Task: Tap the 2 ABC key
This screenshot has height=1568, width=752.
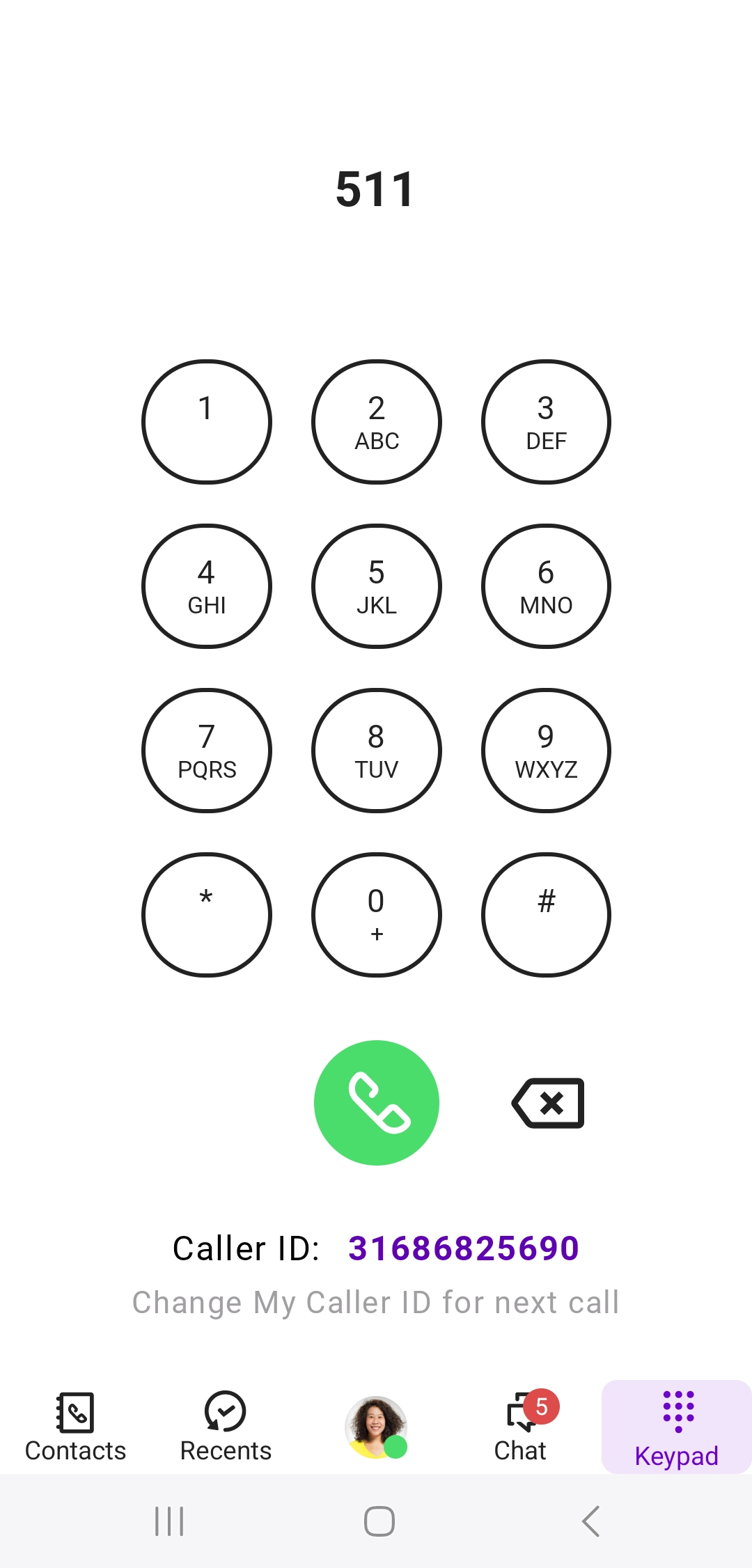Action: click(x=377, y=422)
